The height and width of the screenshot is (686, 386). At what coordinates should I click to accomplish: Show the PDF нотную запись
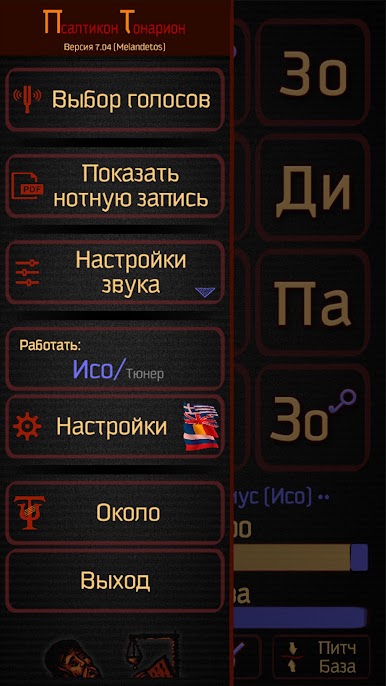pyautogui.click(x=115, y=186)
